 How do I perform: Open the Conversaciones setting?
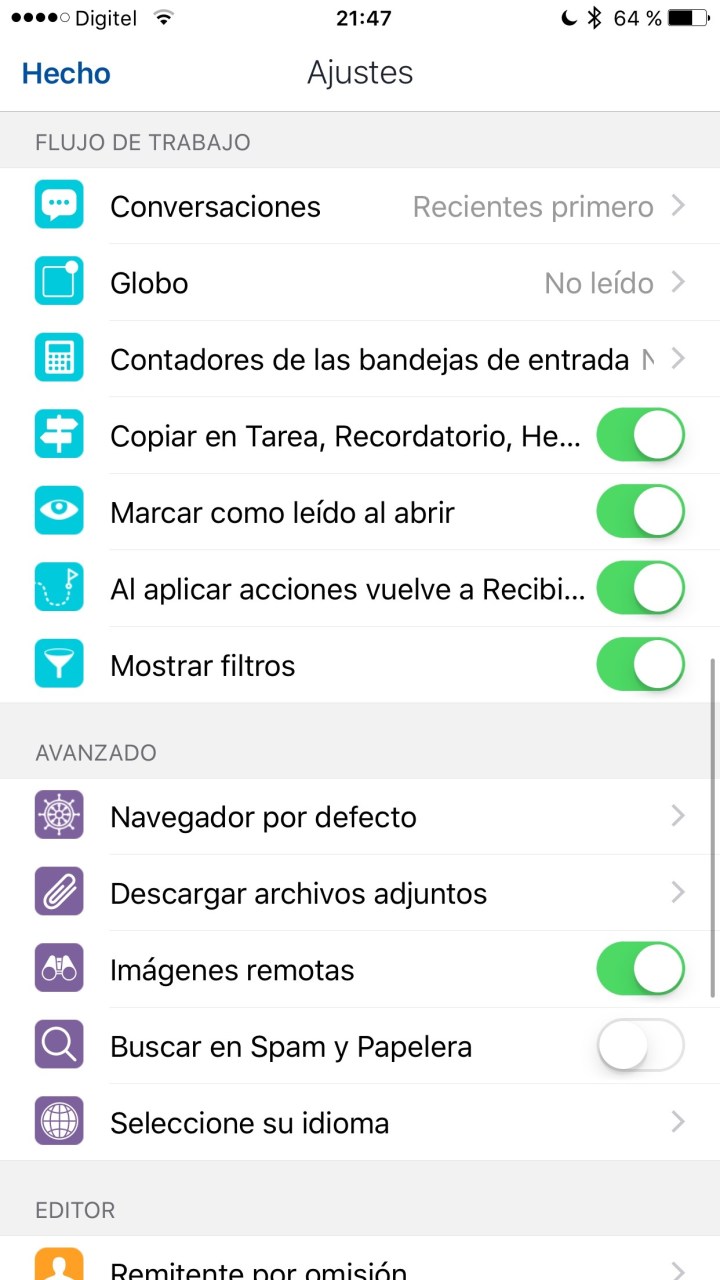[380, 207]
